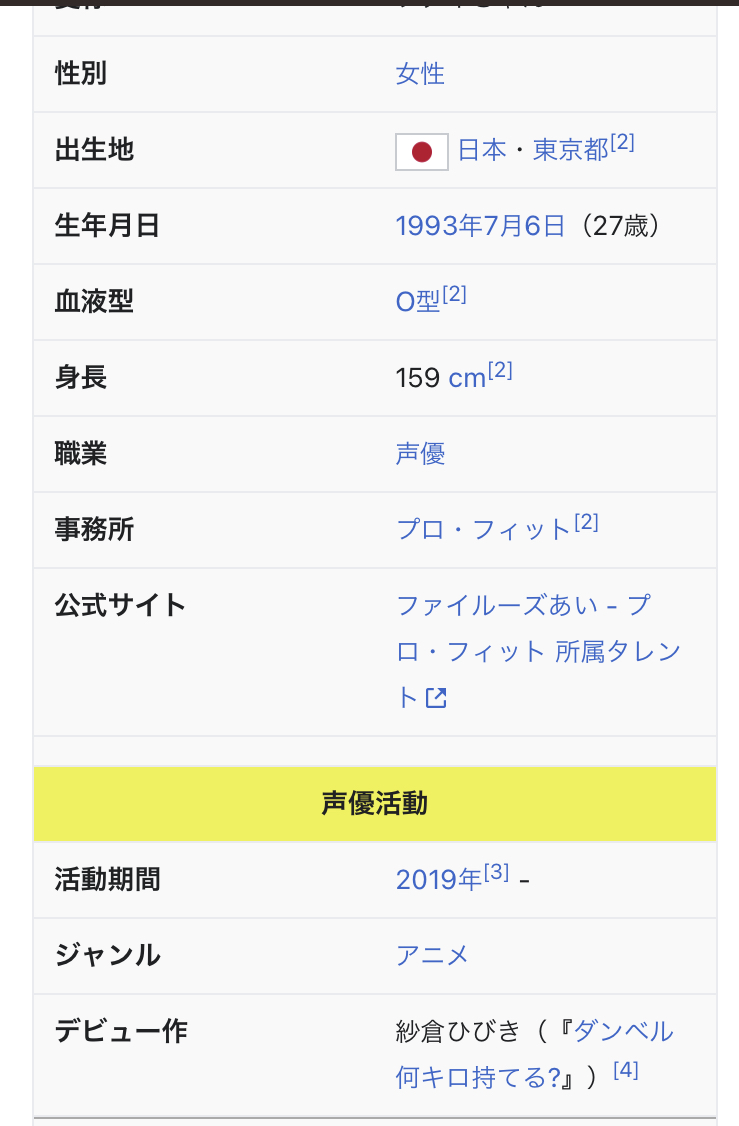Open the cm unit link
Image resolution: width=739 pixels, height=1126 pixels.
(467, 378)
